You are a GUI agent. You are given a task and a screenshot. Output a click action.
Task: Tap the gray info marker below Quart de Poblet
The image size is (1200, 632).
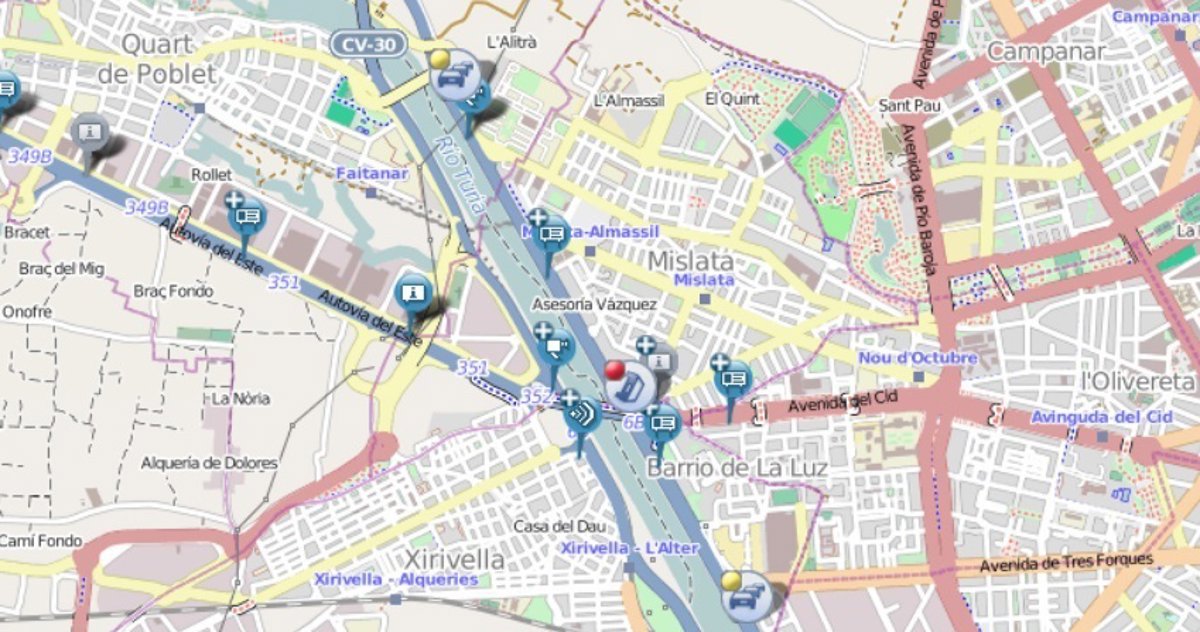coord(91,131)
